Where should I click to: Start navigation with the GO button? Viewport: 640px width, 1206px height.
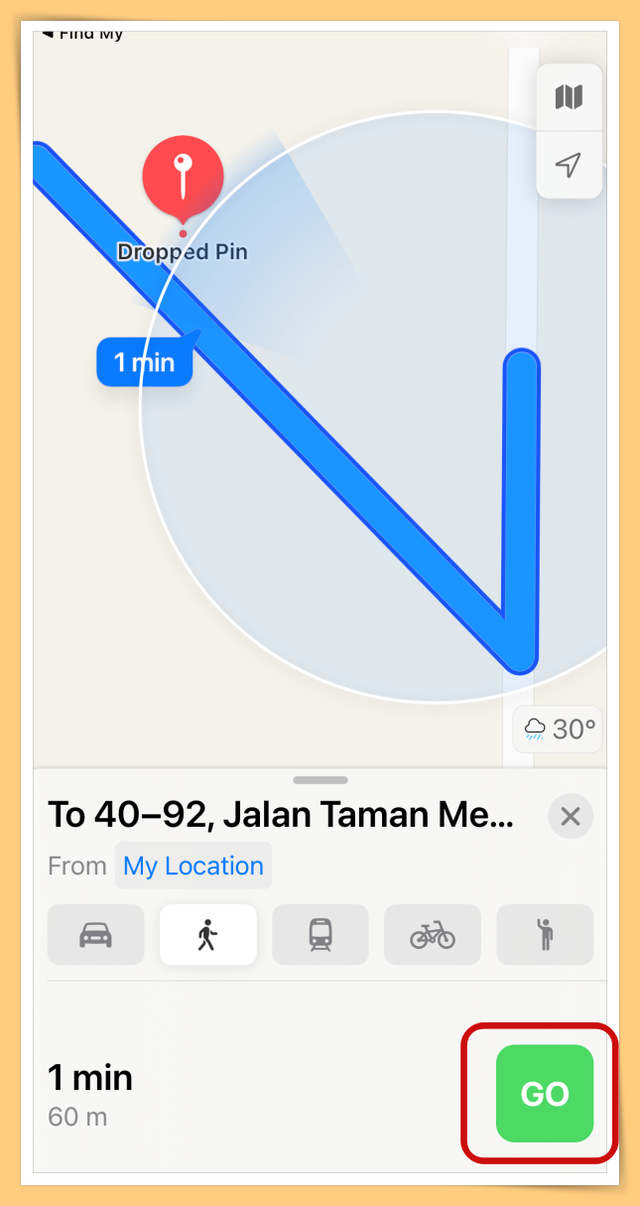tap(544, 1093)
